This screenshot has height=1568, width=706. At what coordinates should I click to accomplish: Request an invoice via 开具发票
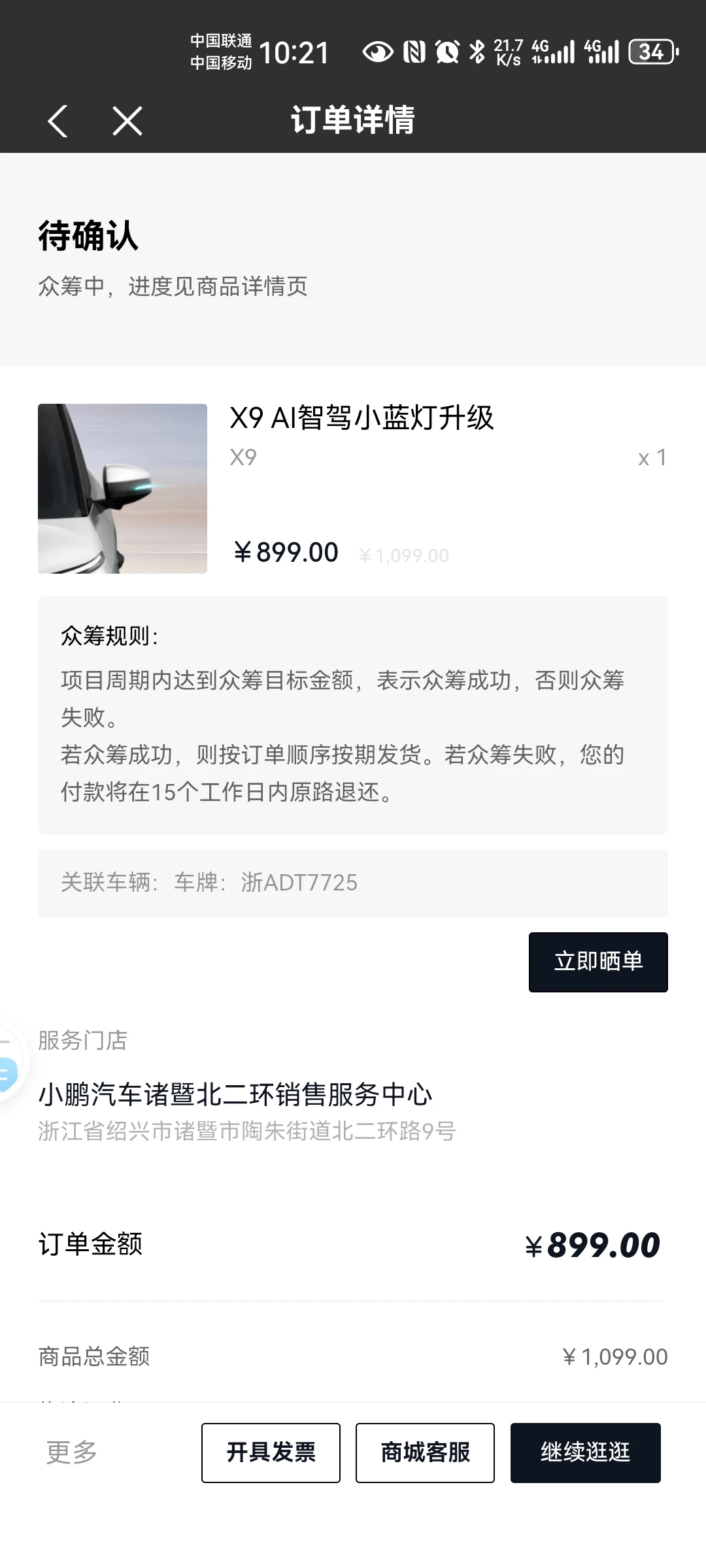[271, 1452]
